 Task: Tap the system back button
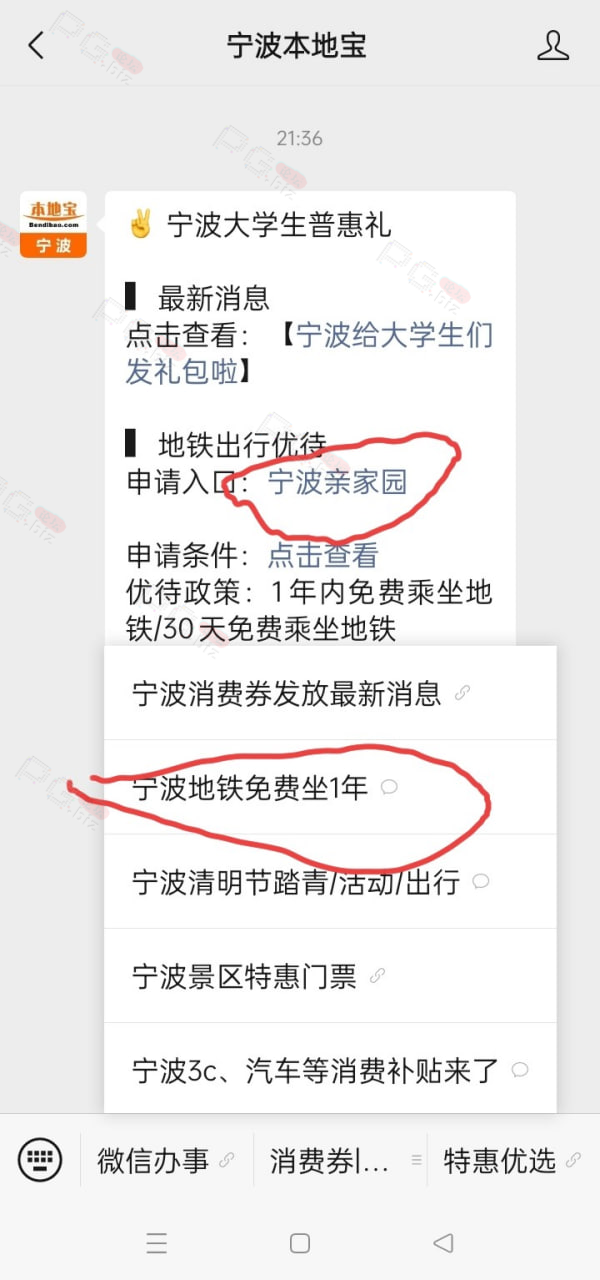443,1243
